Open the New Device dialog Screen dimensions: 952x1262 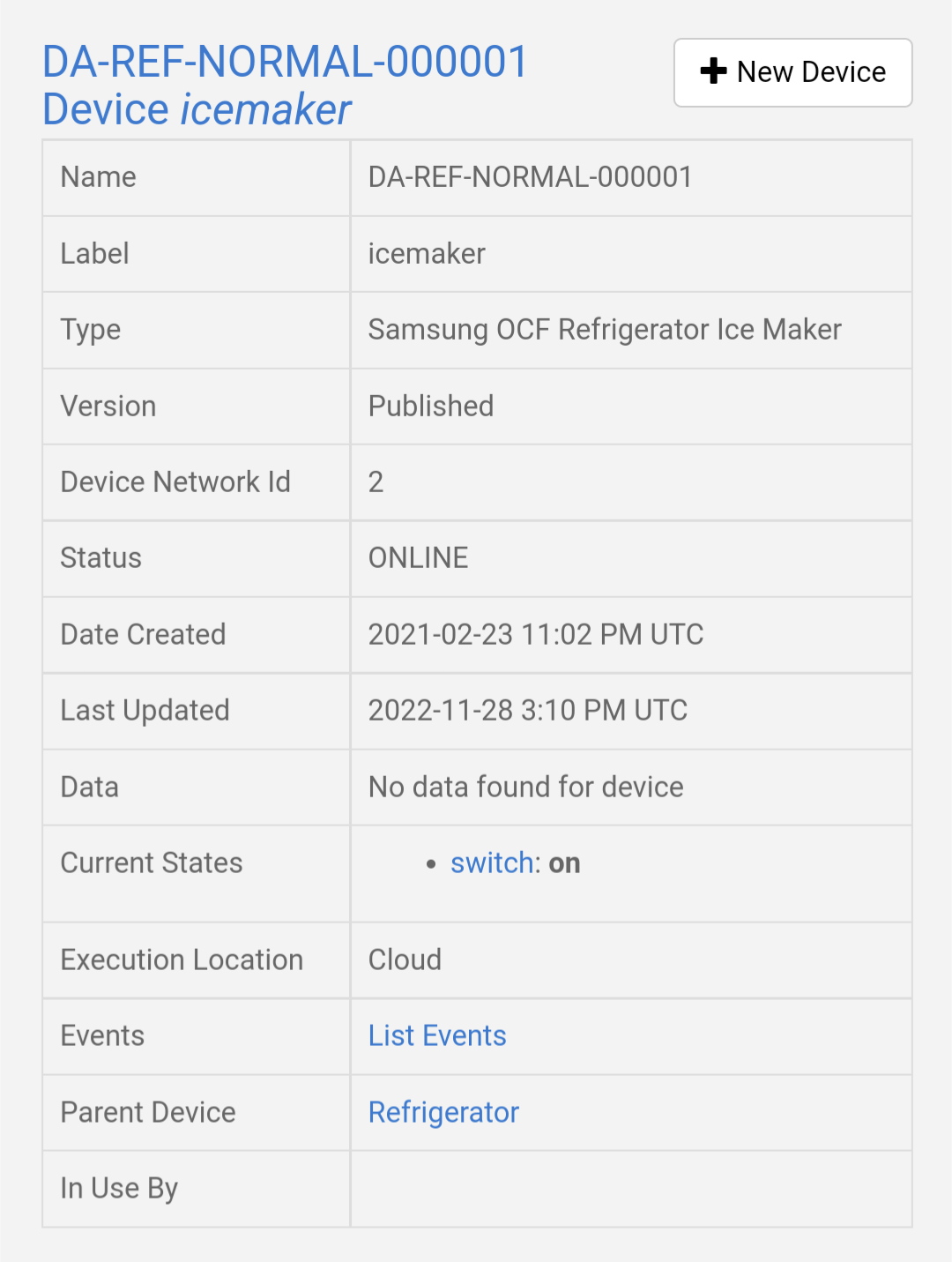(x=792, y=72)
